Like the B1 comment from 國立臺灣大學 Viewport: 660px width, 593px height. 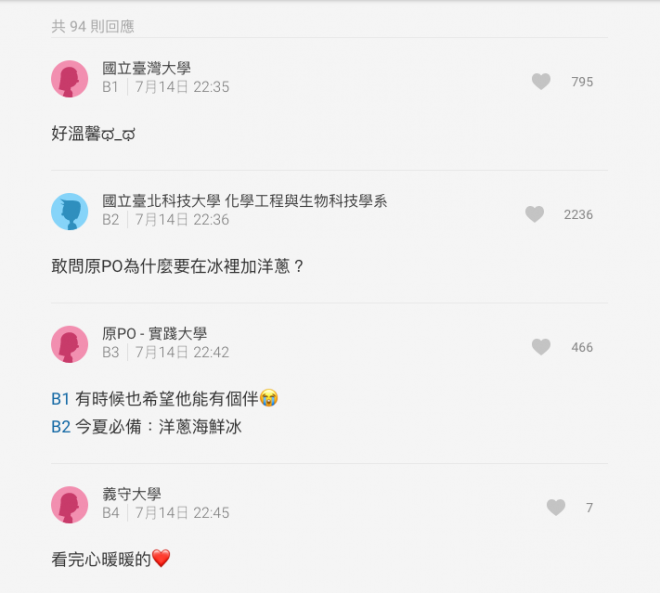[541, 82]
